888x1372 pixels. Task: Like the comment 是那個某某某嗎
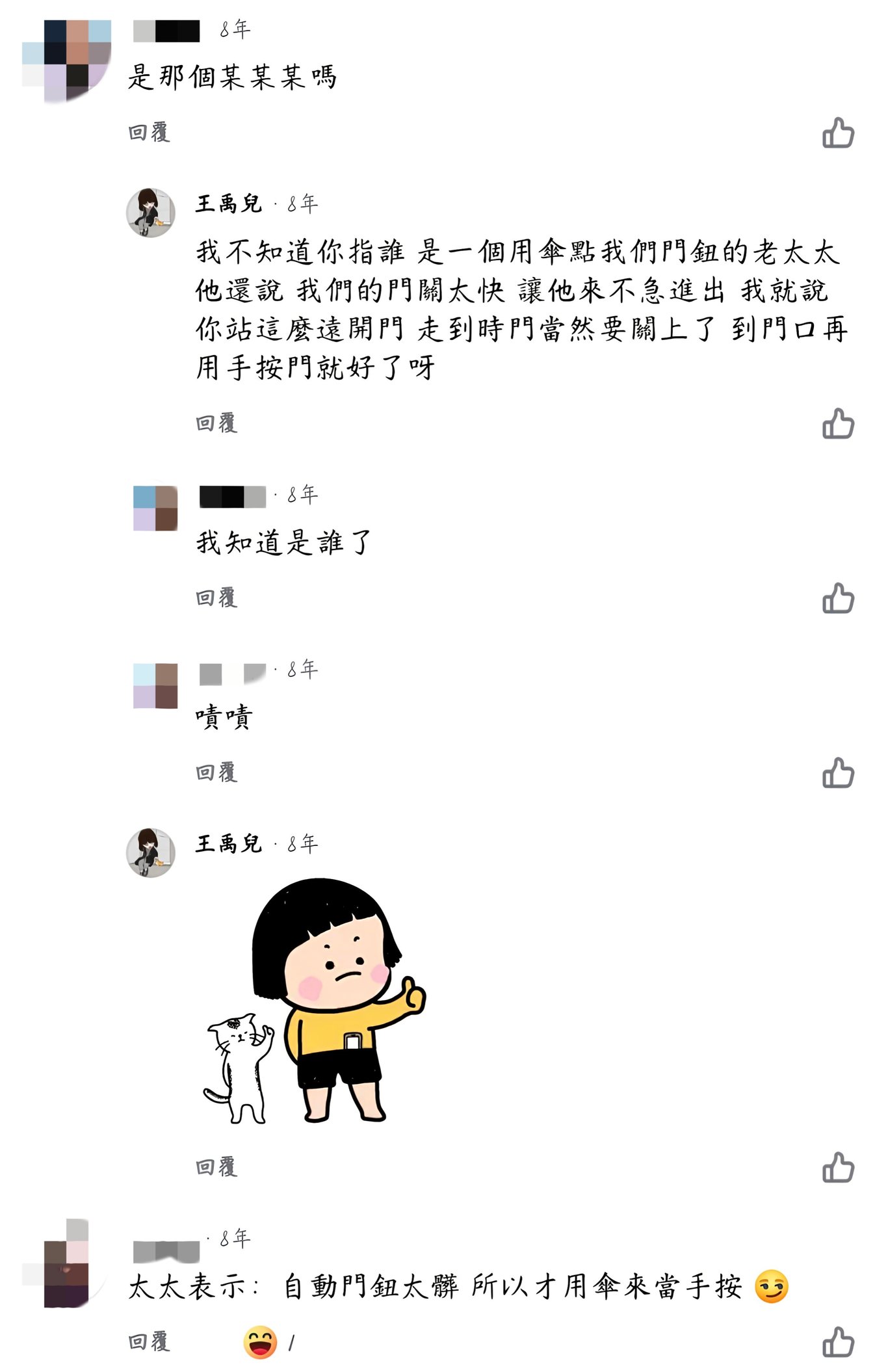click(x=837, y=133)
